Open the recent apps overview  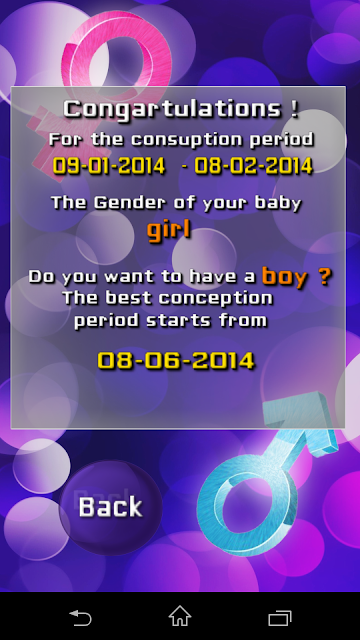[x=280, y=618]
